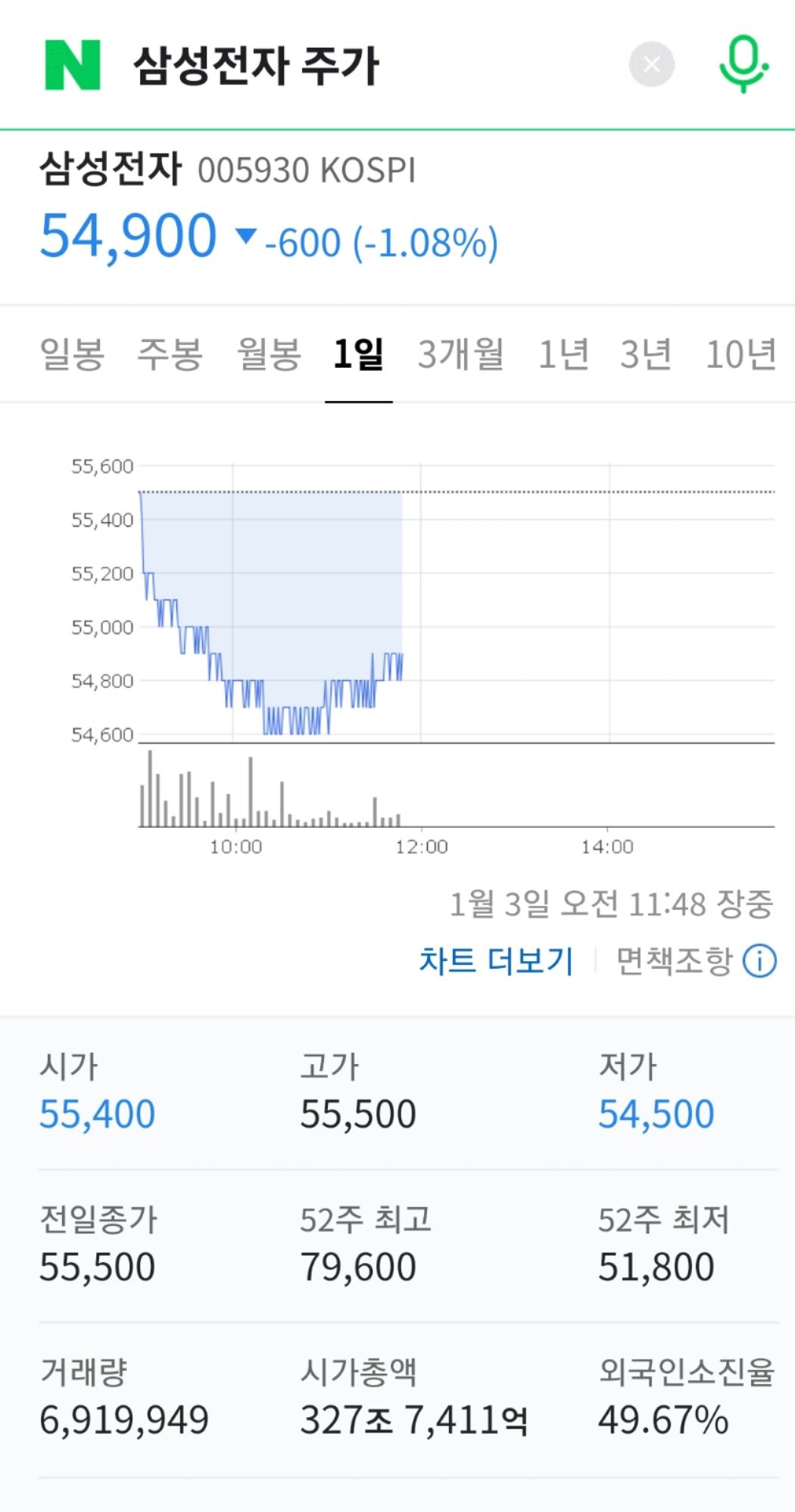Switch to the 10년 chart
Screen dimensions: 795x1512
[x=740, y=354]
